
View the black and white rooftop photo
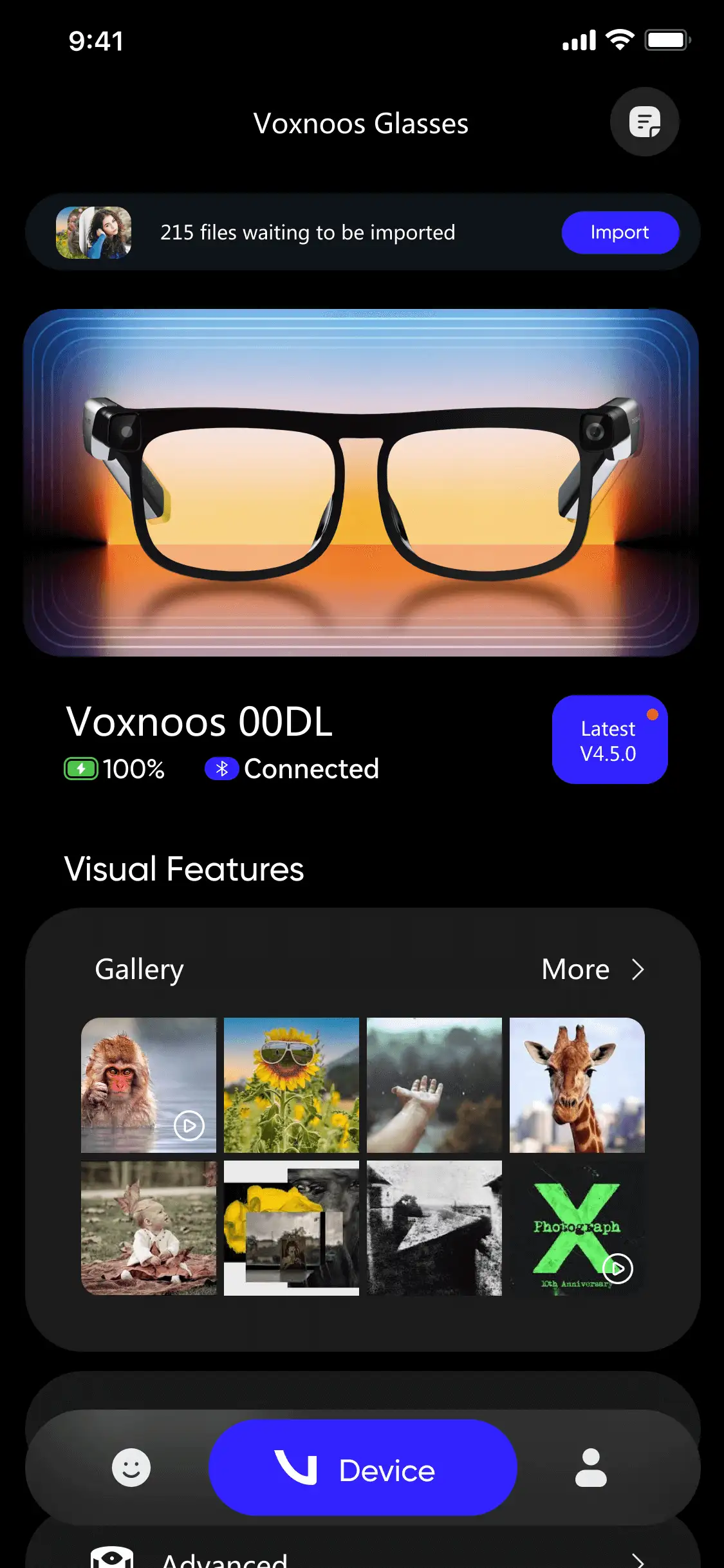(x=434, y=1228)
